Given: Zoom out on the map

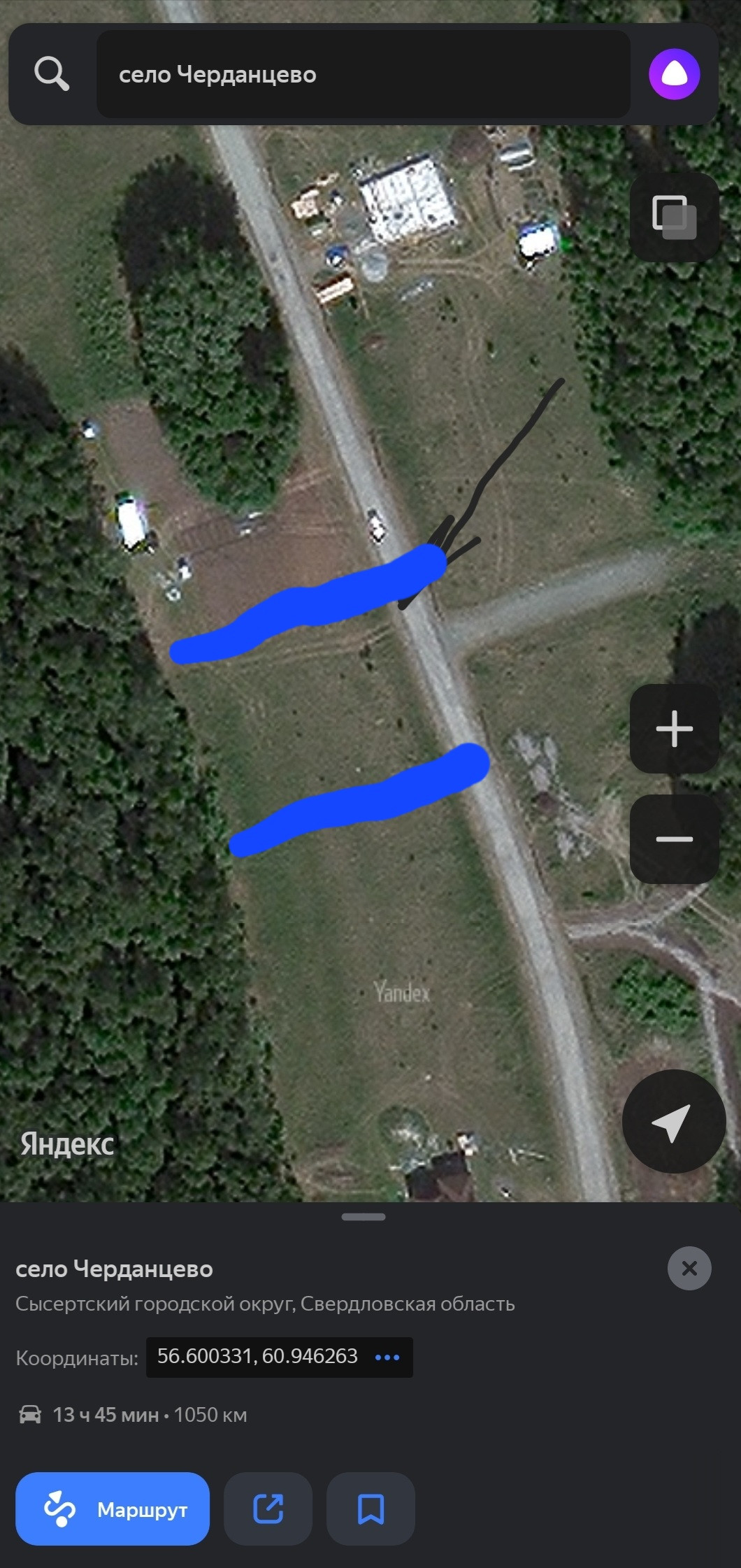Looking at the screenshot, I should 674,839.
